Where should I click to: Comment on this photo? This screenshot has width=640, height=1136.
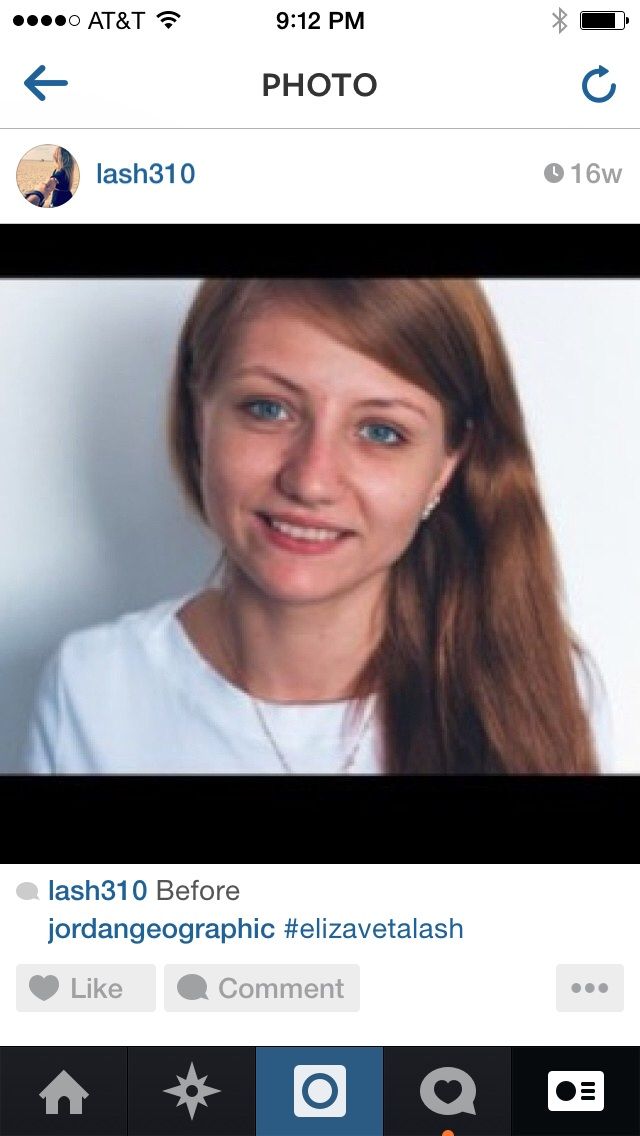[x=262, y=988]
